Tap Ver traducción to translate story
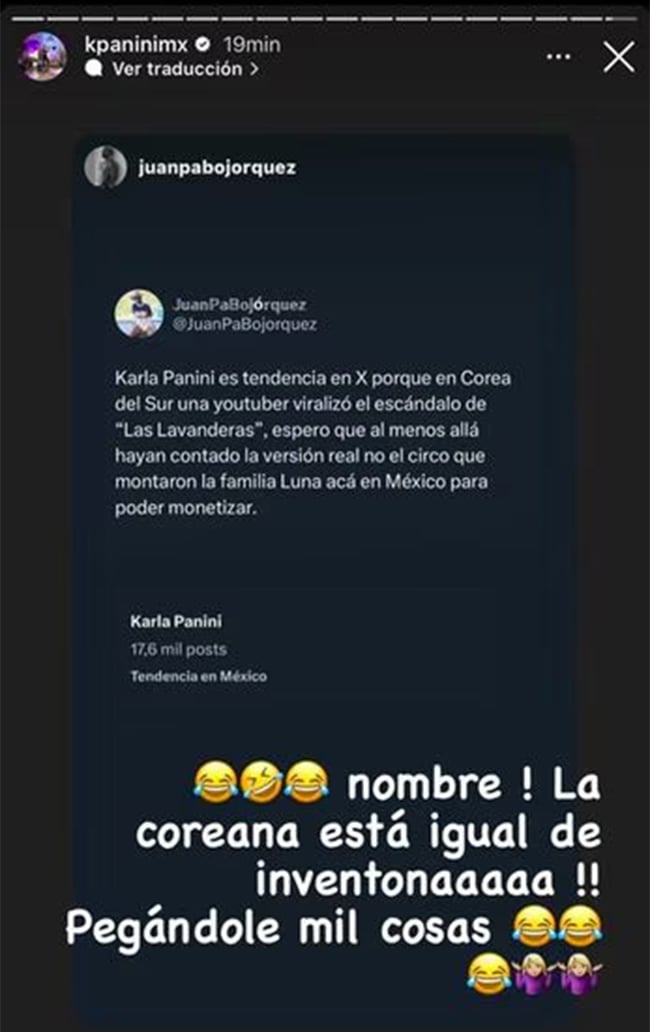The height and width of the screenshot is (1032, 650). [177, 69]
